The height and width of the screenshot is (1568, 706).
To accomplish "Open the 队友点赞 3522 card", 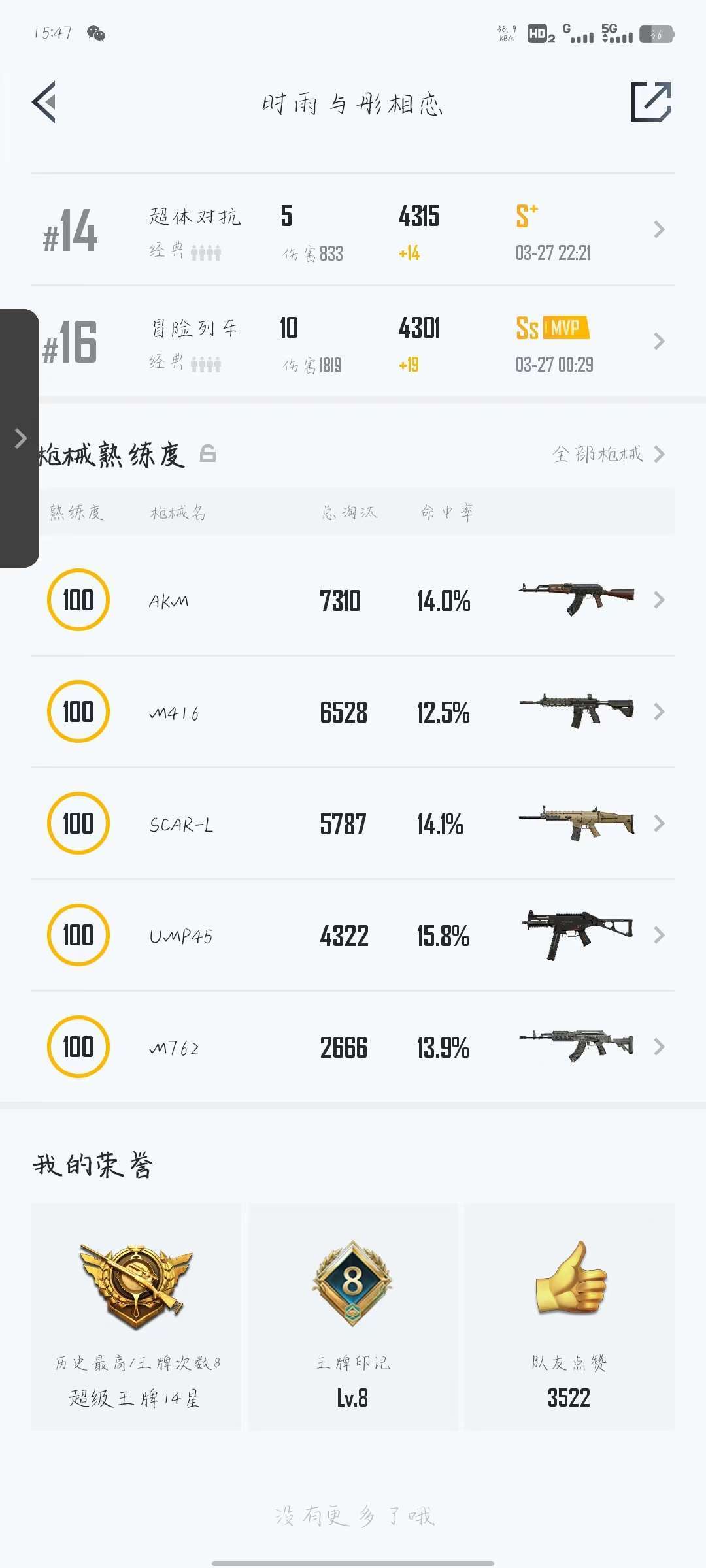I will pos(569,1317).
